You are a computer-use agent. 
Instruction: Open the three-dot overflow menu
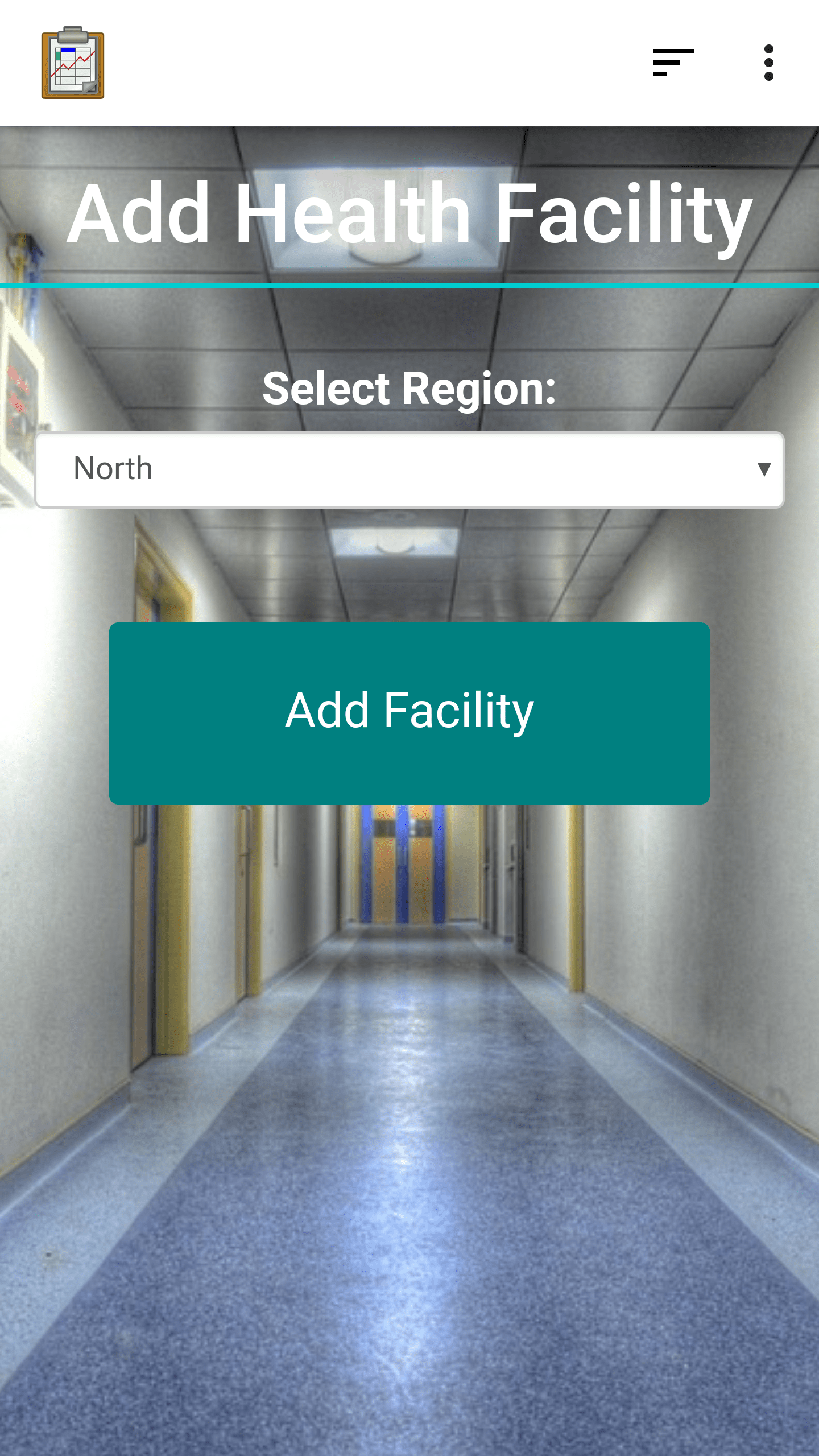(x=768, y=63)
